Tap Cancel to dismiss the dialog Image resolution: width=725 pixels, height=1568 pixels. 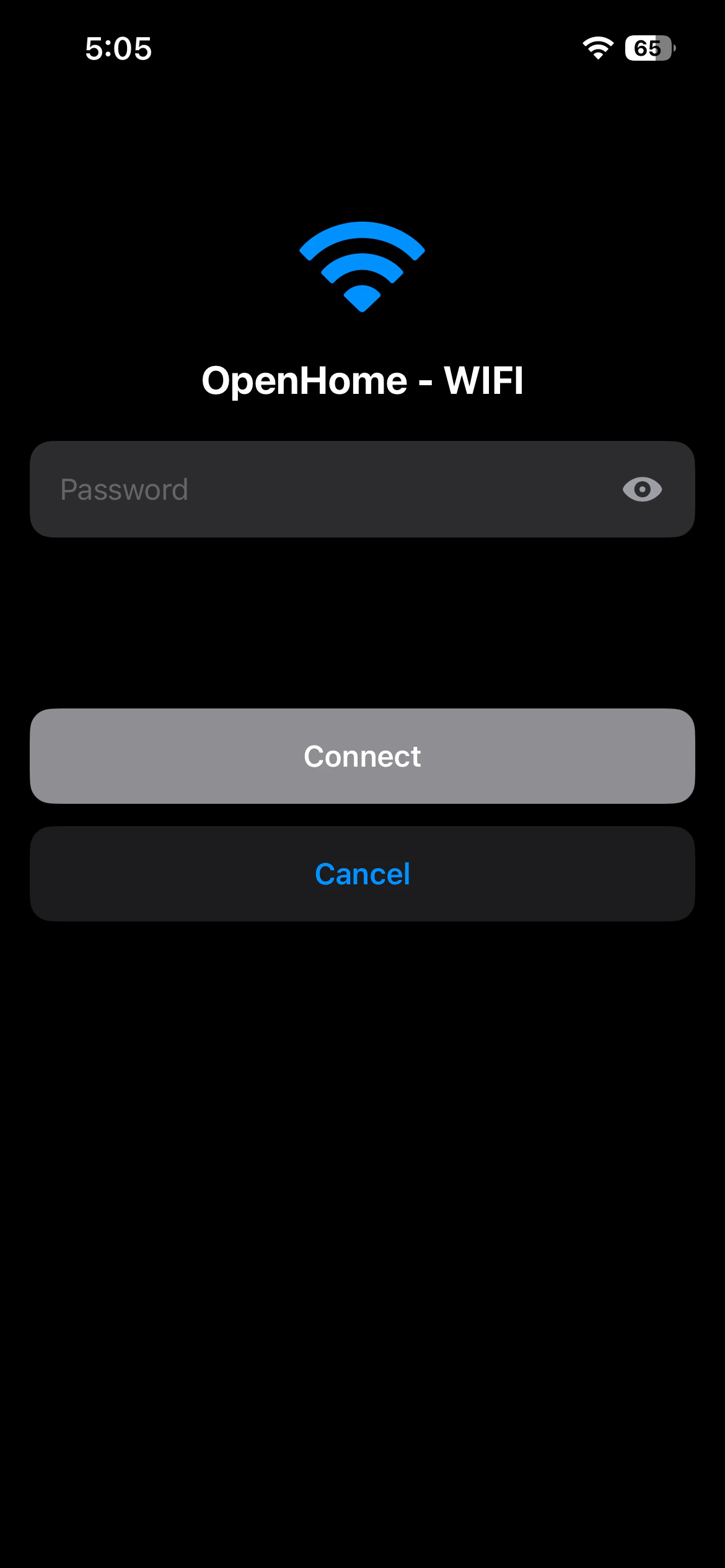coord(362,874)
